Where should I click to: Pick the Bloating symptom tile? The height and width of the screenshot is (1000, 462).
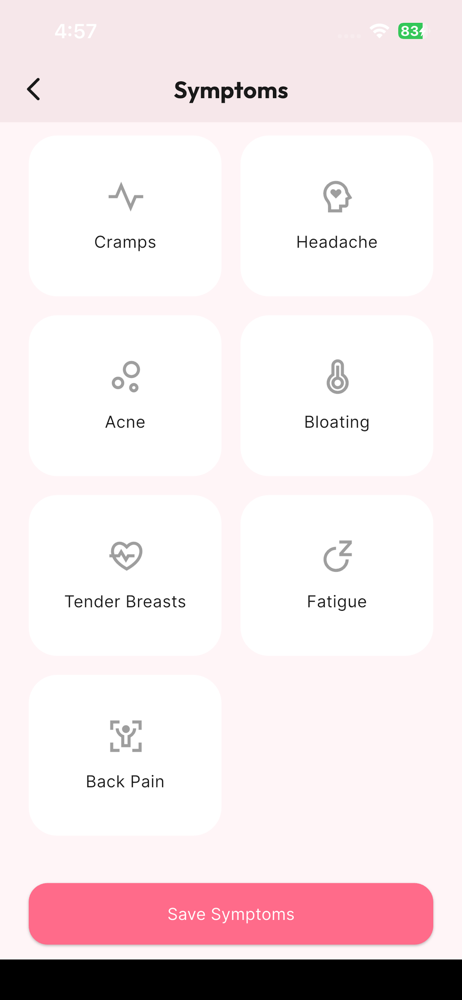pos(337,395)
